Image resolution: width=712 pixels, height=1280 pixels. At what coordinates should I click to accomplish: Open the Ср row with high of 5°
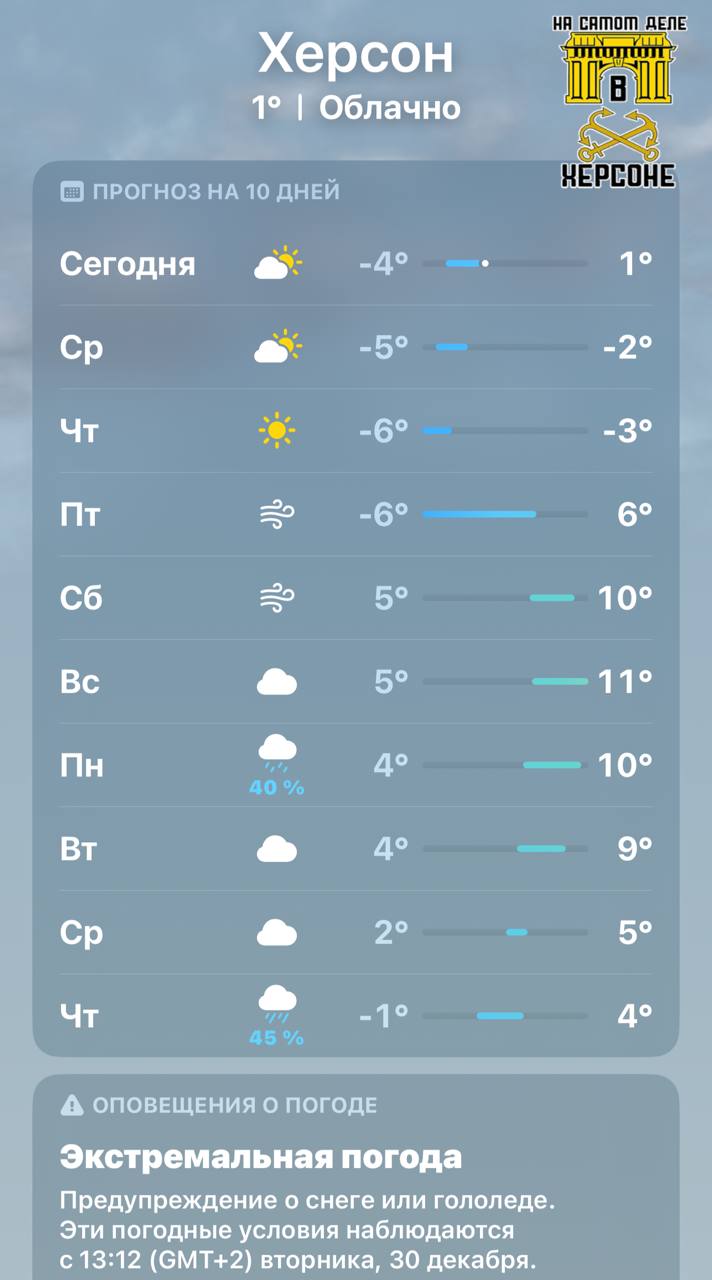[356, 933]
